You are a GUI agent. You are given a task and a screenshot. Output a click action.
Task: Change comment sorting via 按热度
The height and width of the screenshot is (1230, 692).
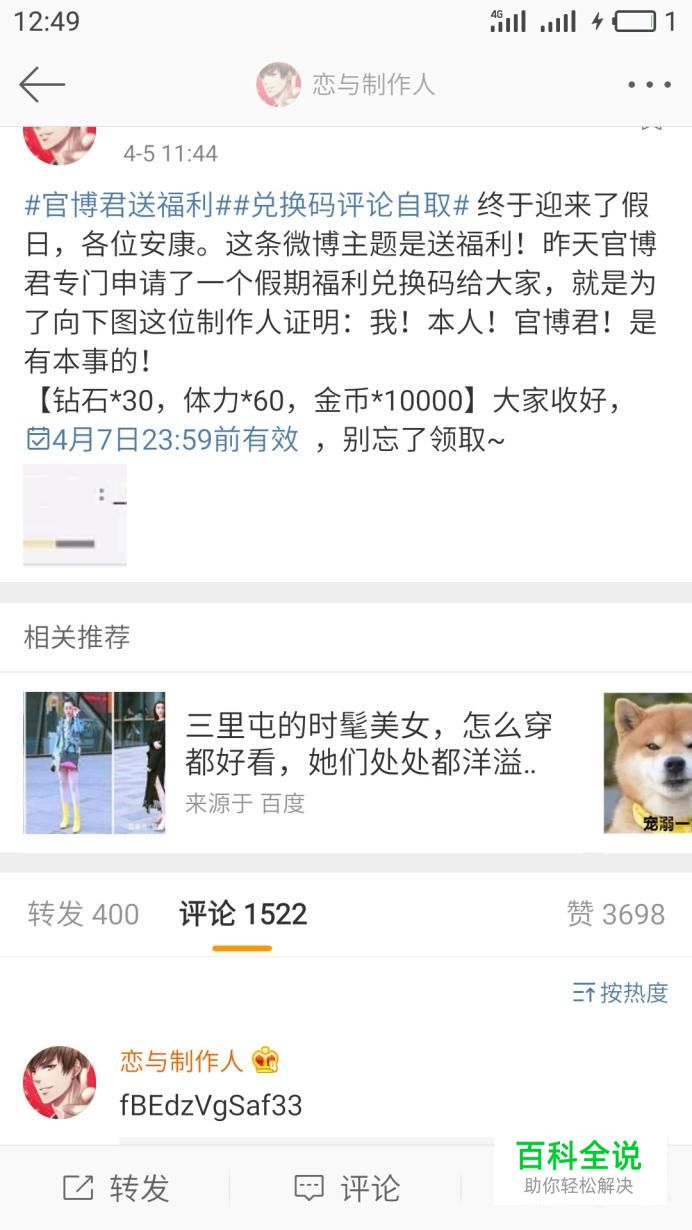[620, 993]
